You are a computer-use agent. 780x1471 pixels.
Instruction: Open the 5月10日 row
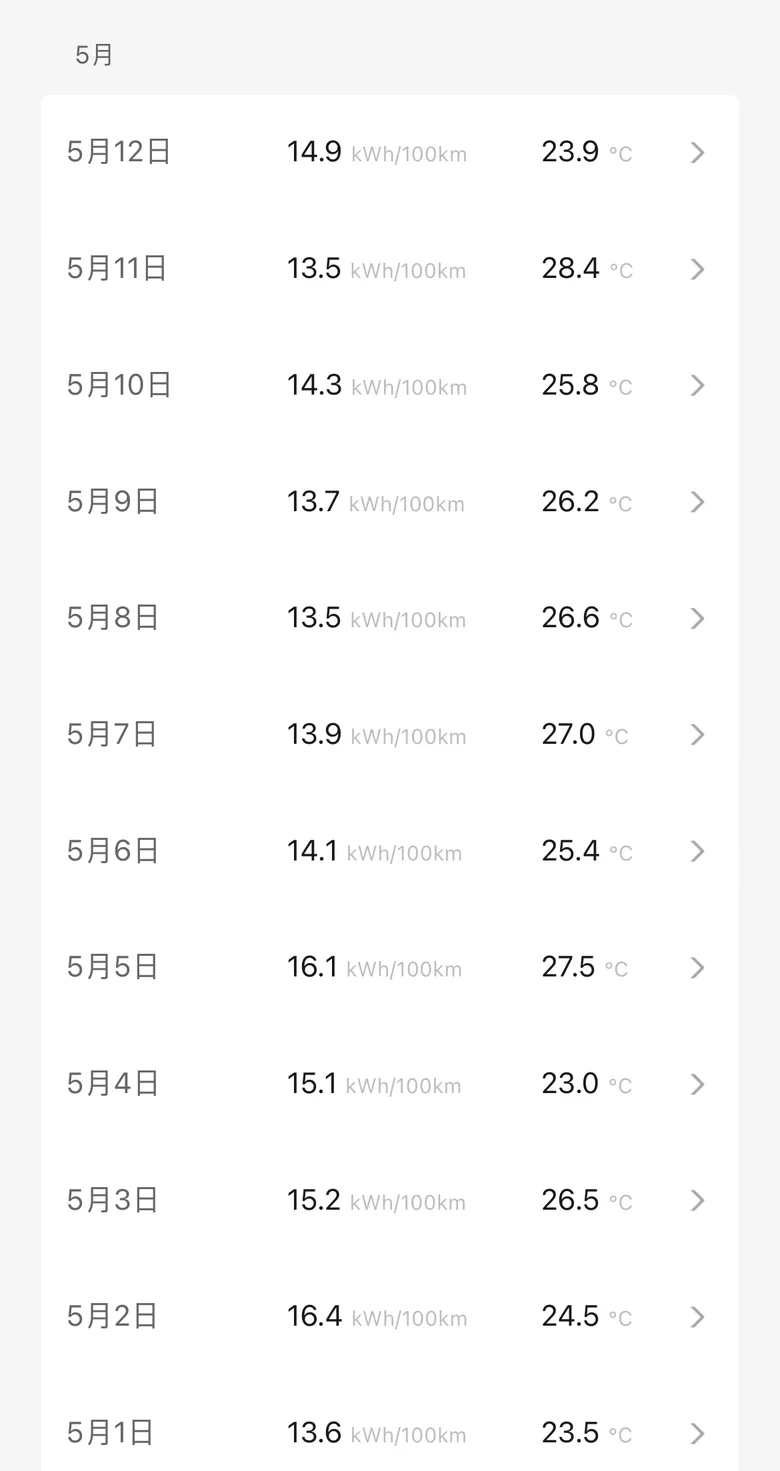[390, 385]
